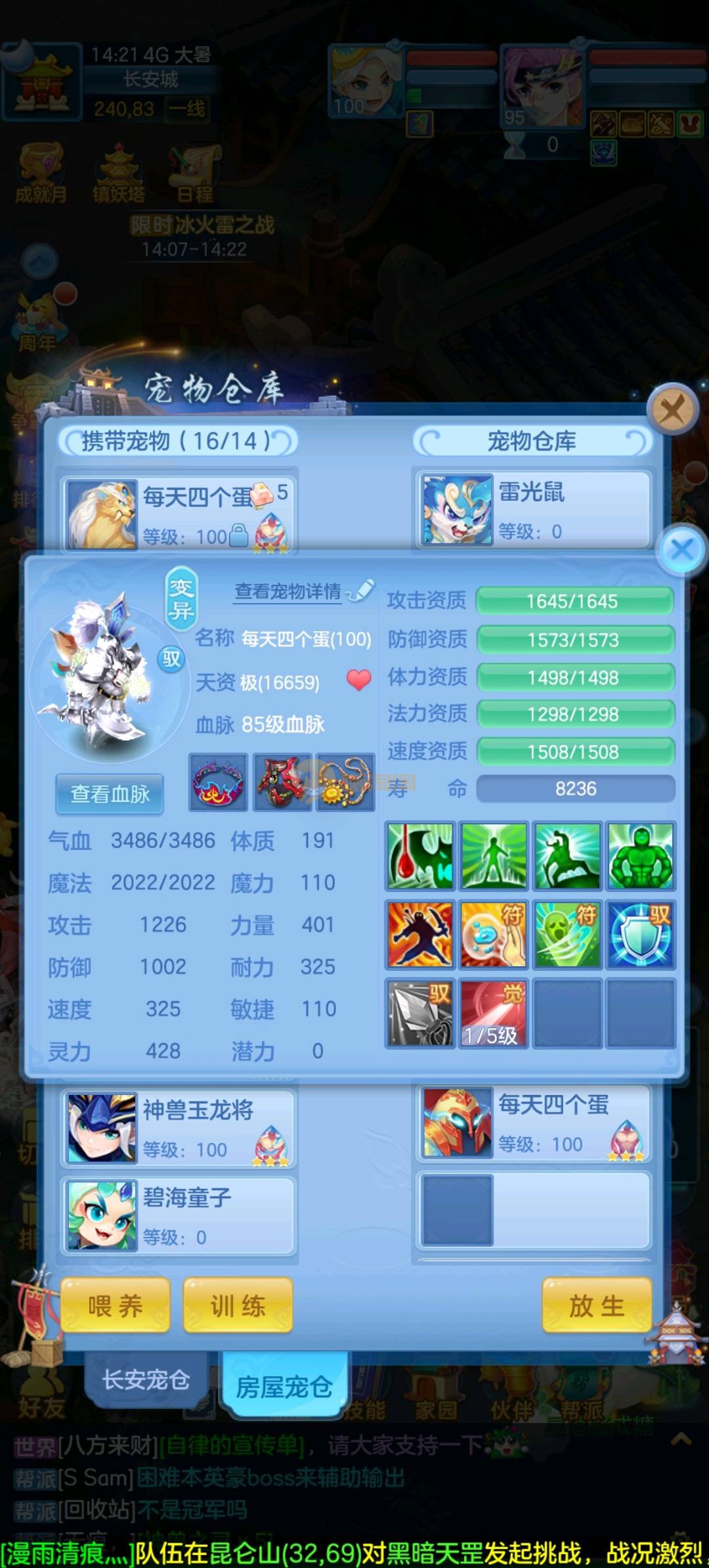Screen dimensions: 709x1568
Task: Switch to the 房屋宠仓 tab
Action: coord(284,1386)
